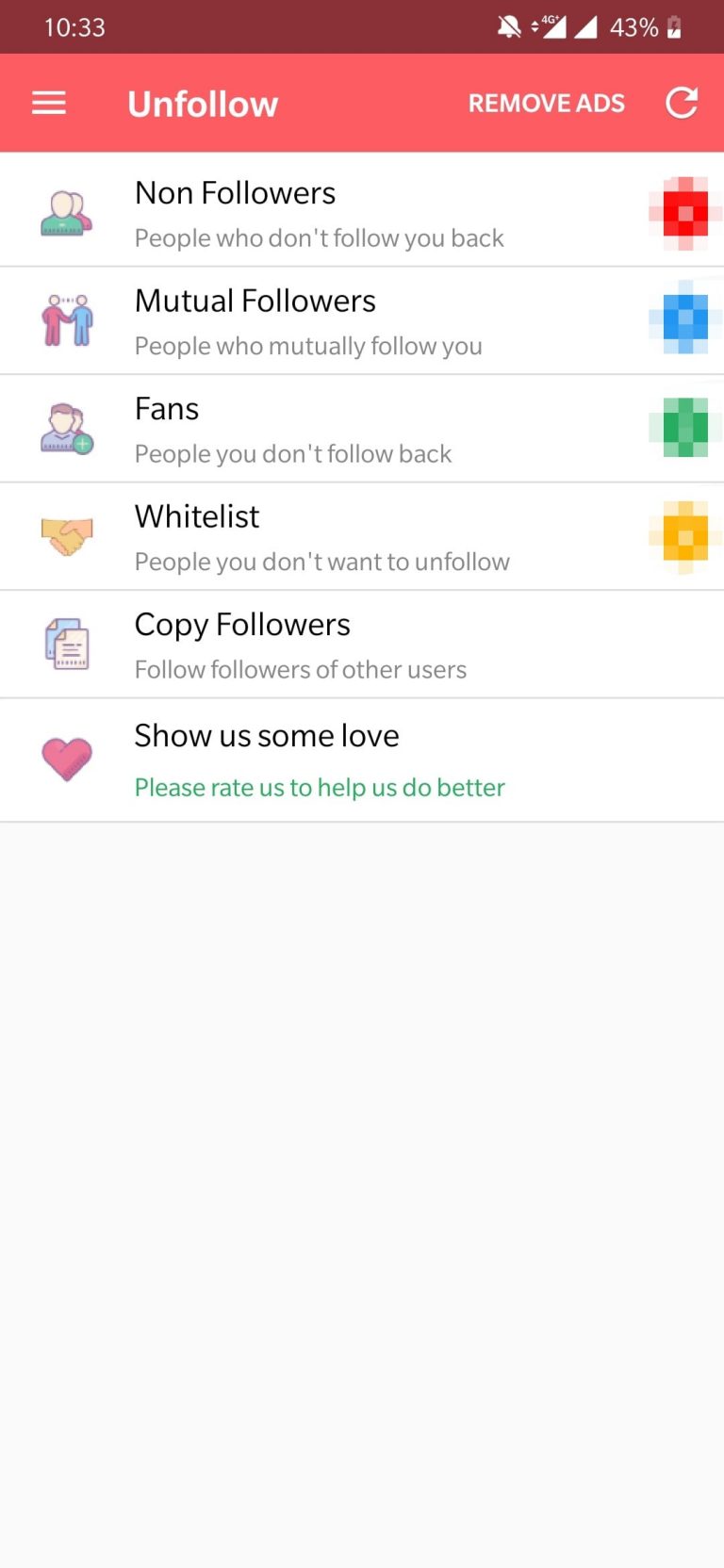View Mutual Followers
The width and height of the screenshot is (724, 1568).
[x=362, y=321]
